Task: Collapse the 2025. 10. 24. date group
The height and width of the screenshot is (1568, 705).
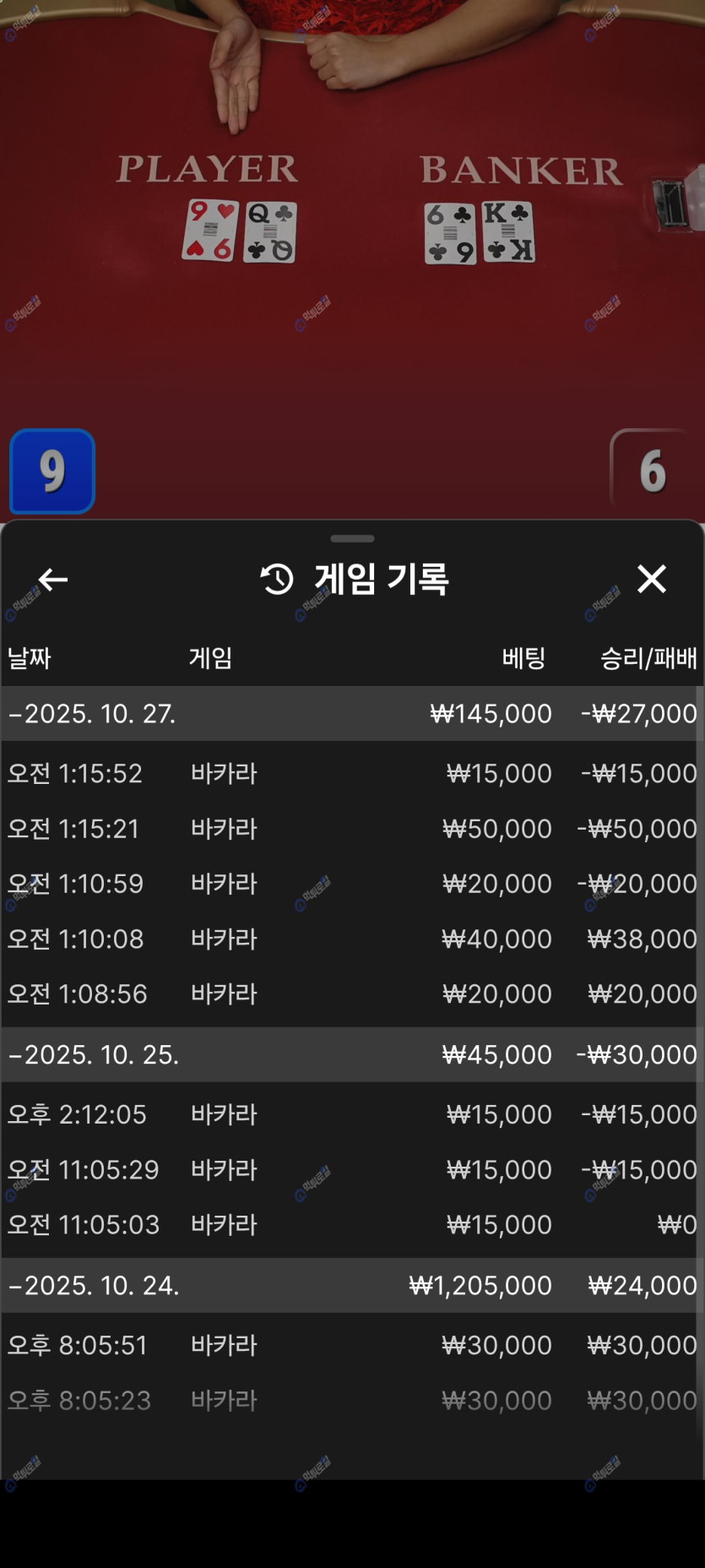Action: coord(95,1285)
